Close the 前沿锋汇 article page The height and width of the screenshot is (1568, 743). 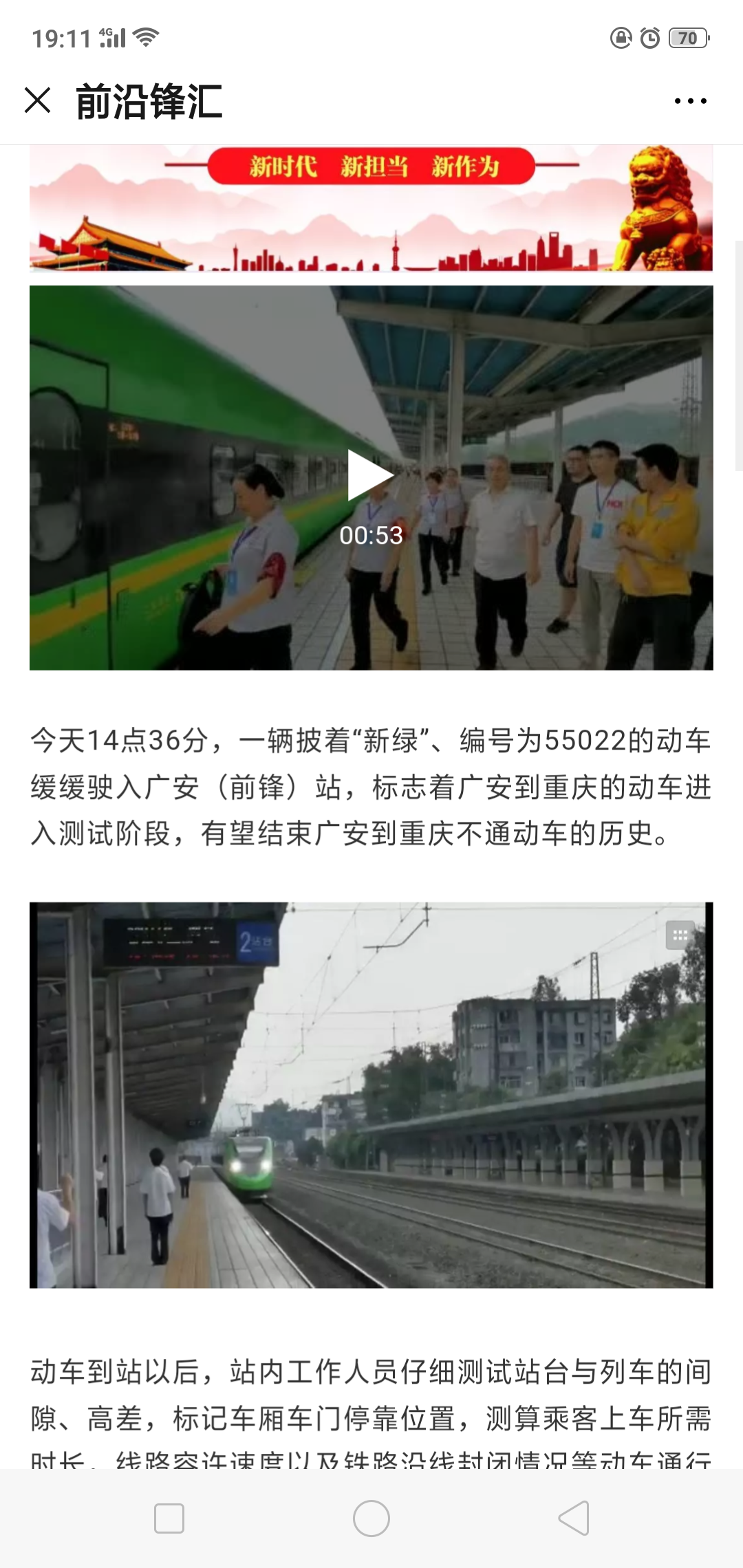38,100
